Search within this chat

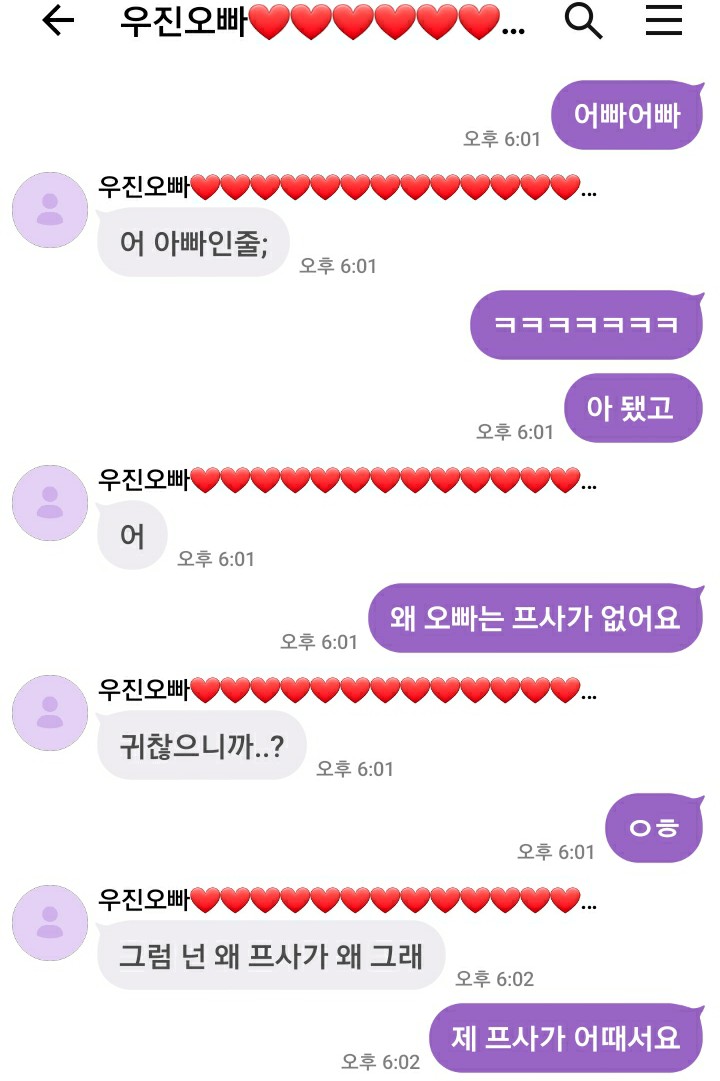[584, 22]
